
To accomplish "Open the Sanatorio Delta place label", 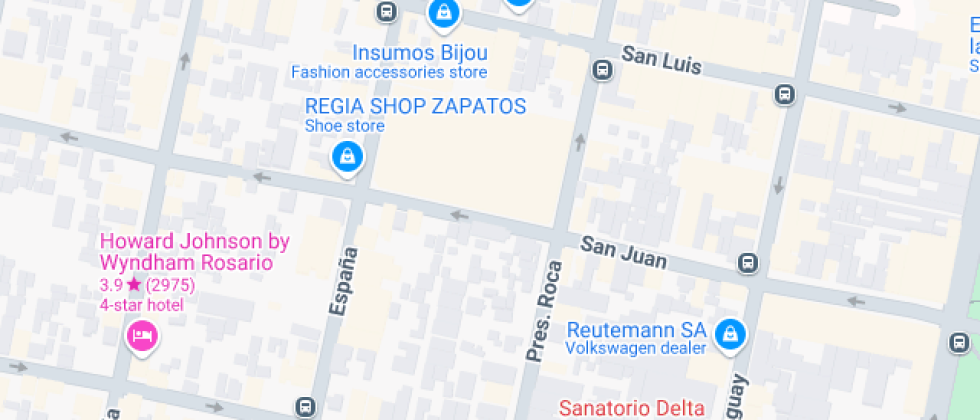I will 631,407.
